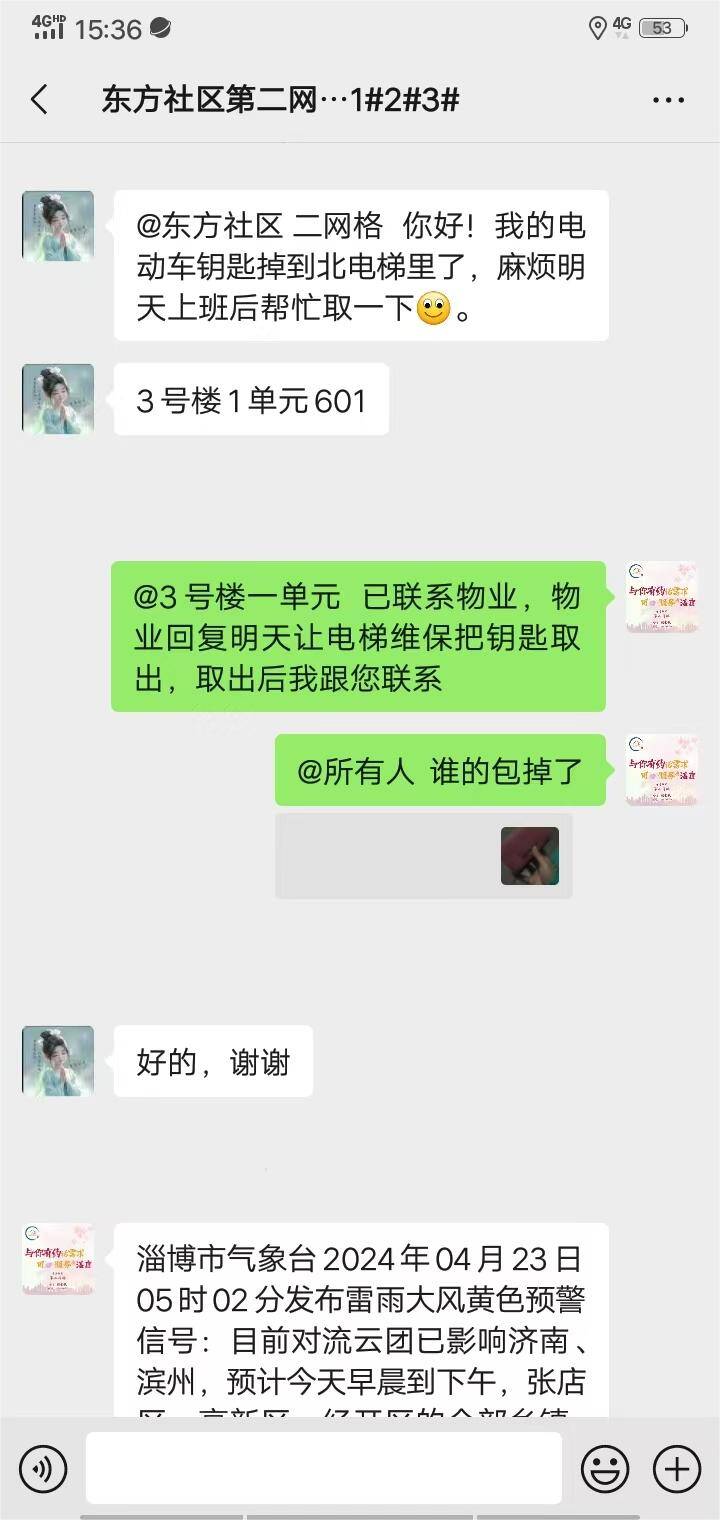This screenshot has width=720, height=1520.
Task: Switch to voice message input
Action: (43, 1468)
